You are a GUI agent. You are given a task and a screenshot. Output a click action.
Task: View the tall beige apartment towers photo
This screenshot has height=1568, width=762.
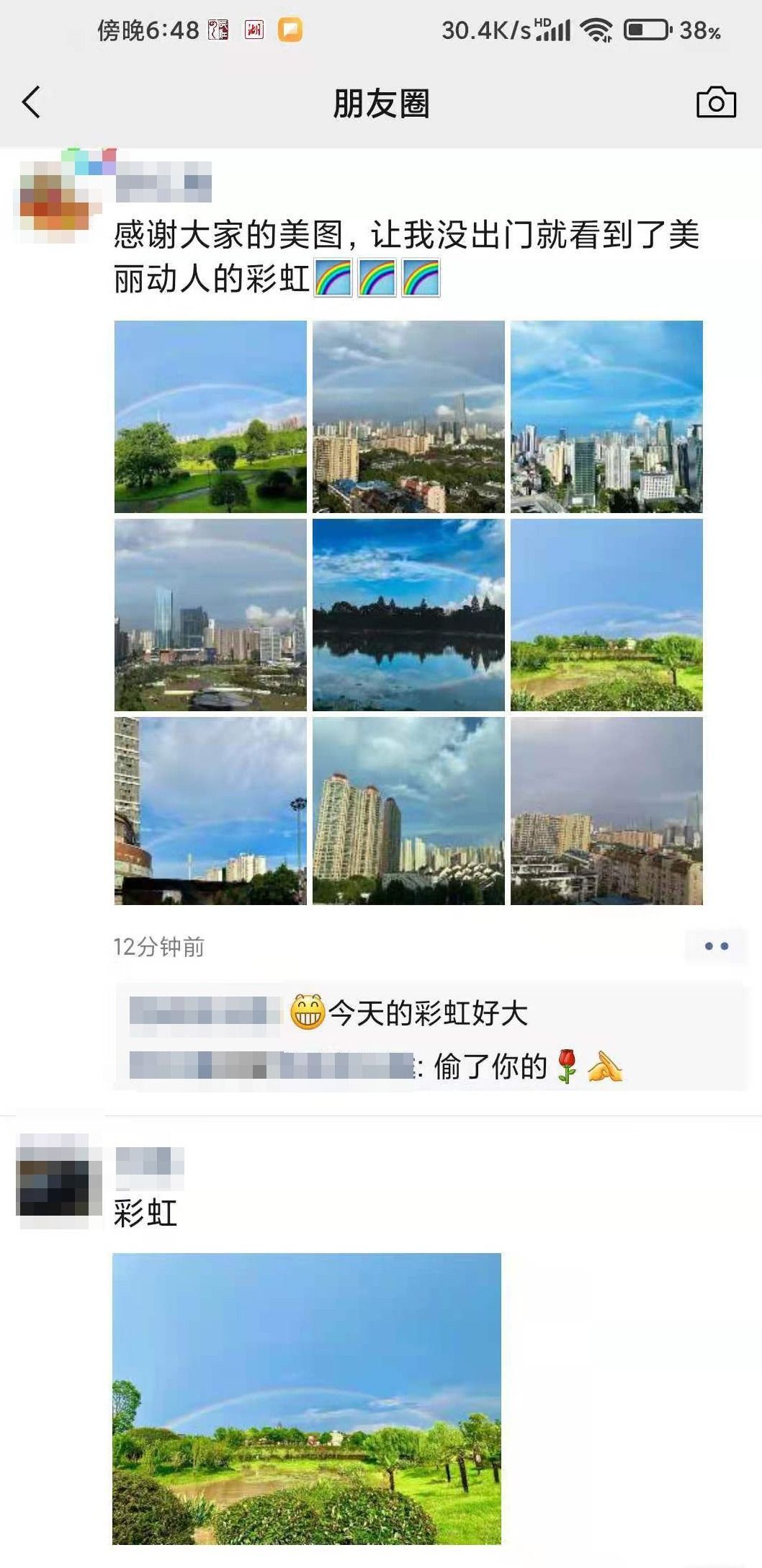coord(408,811)
